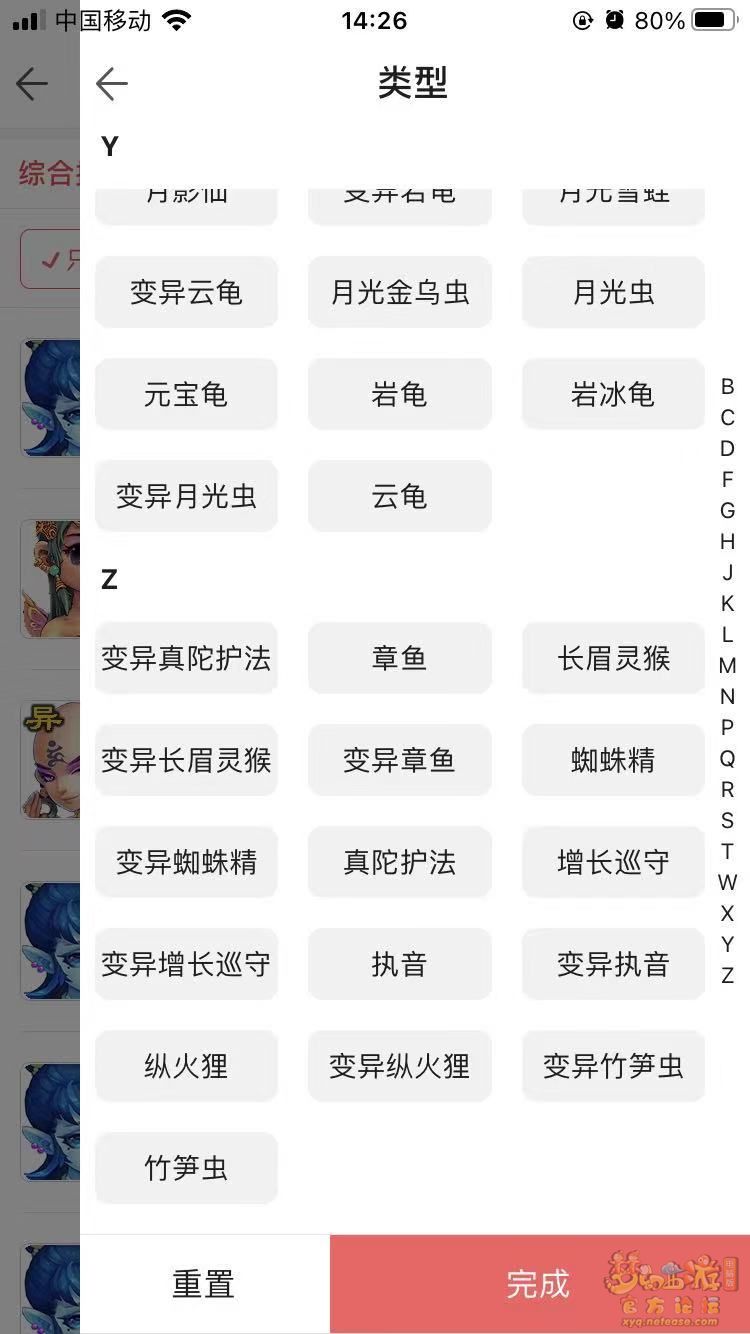Pick the 变异纵火狸 chip
Screen dimensions: 750x1334
pyautogui.click(x=399, y=1066)
